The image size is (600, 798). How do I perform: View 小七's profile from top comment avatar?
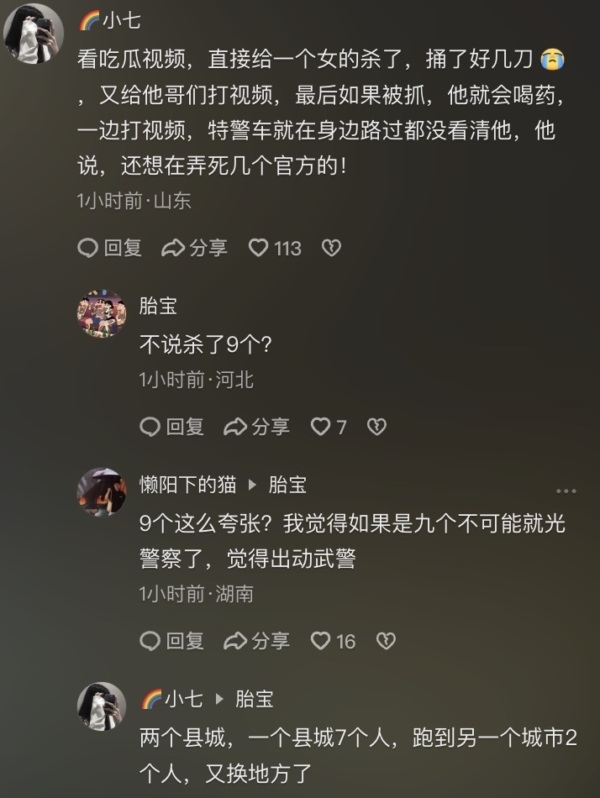pyautogui.click(x=36, y=32)
